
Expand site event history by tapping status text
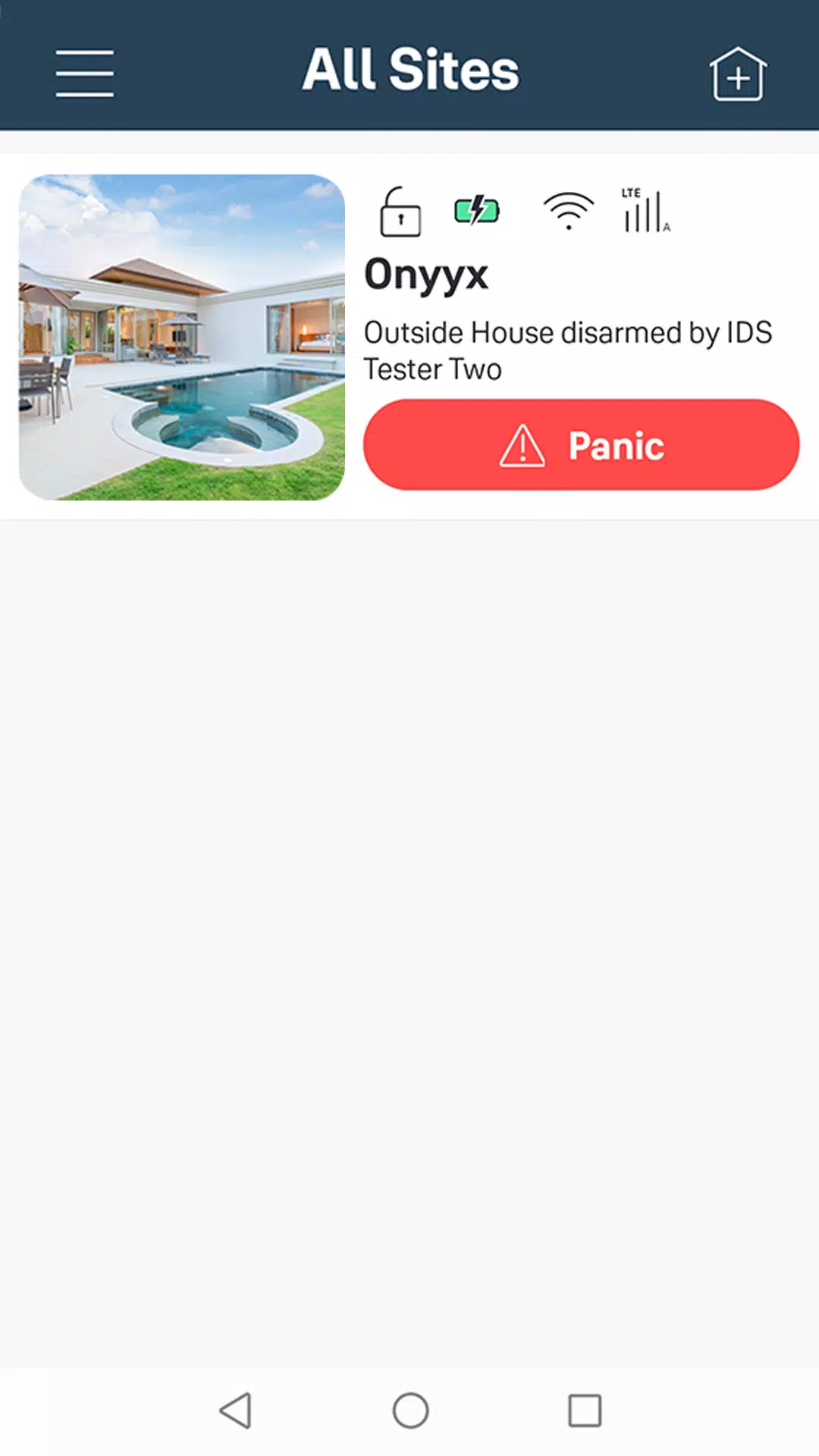pyautogui.click(x=567, y=350)
